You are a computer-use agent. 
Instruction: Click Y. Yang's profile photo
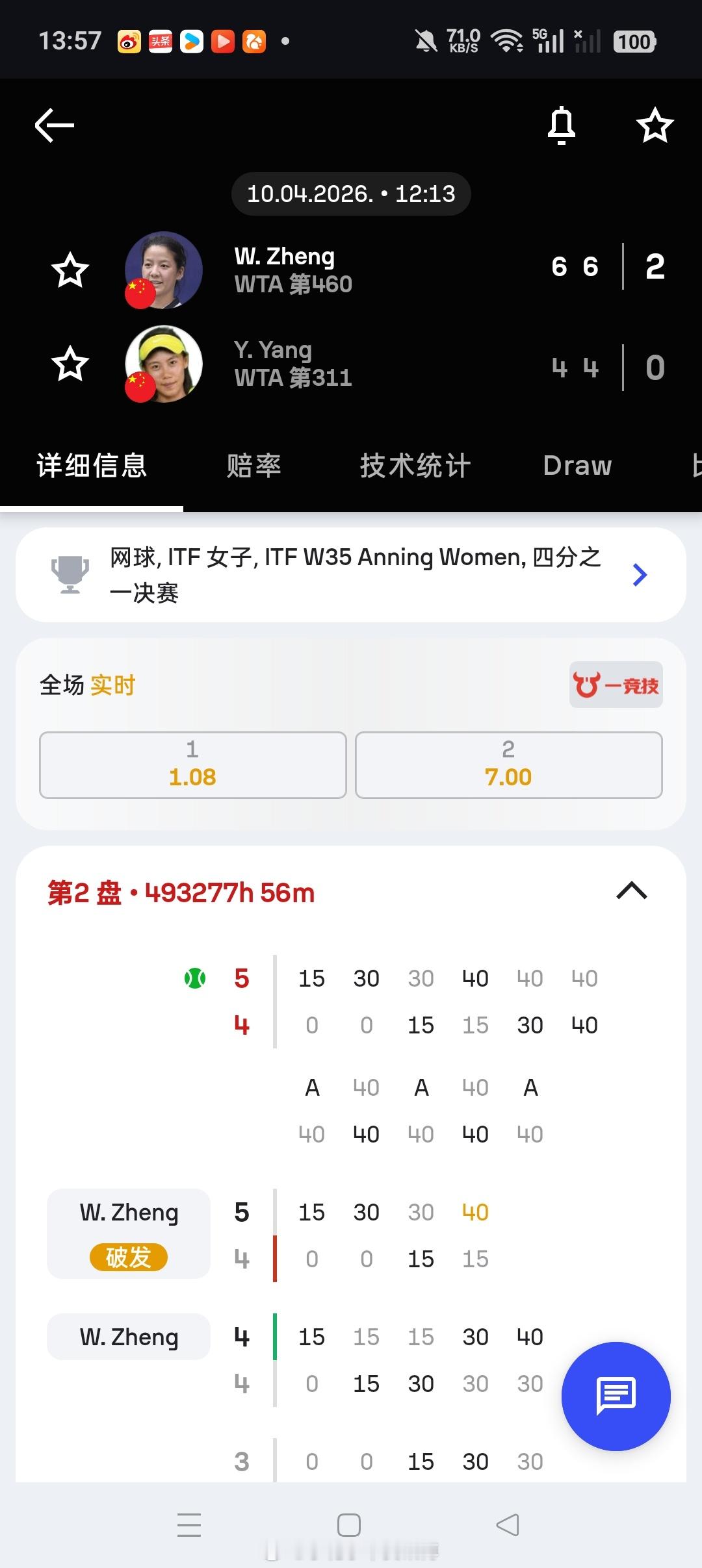coord(164,364)
